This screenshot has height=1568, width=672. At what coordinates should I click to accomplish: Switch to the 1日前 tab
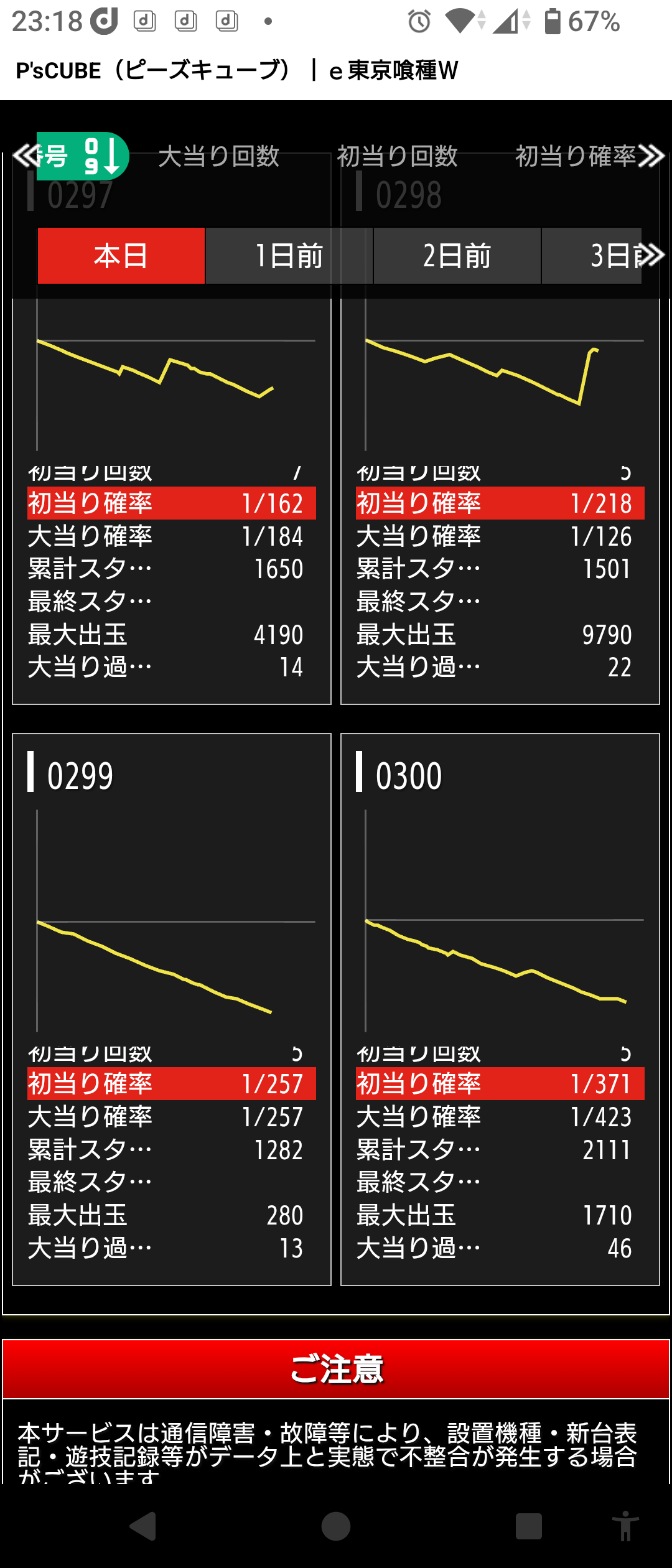point(289,256)
